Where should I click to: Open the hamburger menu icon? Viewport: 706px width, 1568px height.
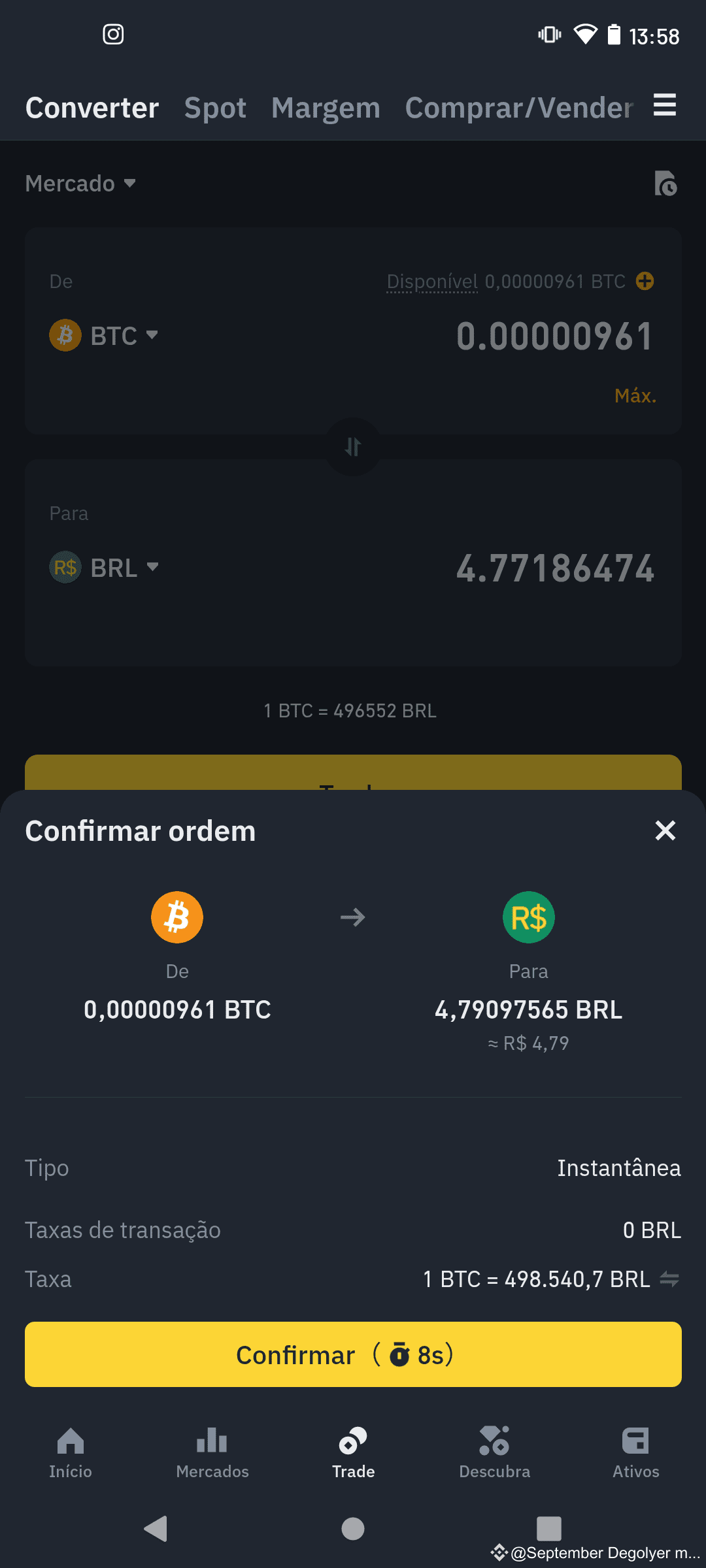point(664,106)
